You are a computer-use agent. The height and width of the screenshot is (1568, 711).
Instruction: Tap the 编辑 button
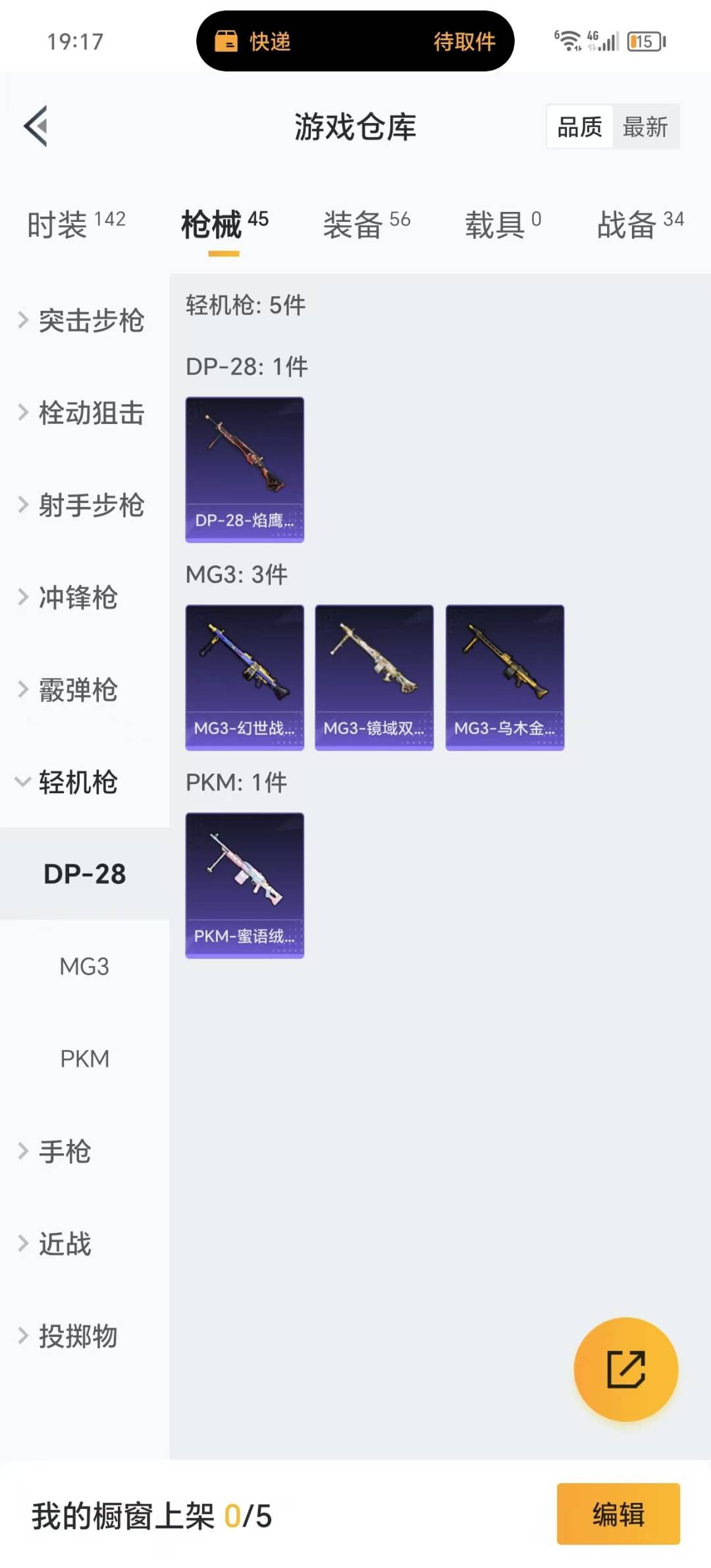[x=618, y=1513]
